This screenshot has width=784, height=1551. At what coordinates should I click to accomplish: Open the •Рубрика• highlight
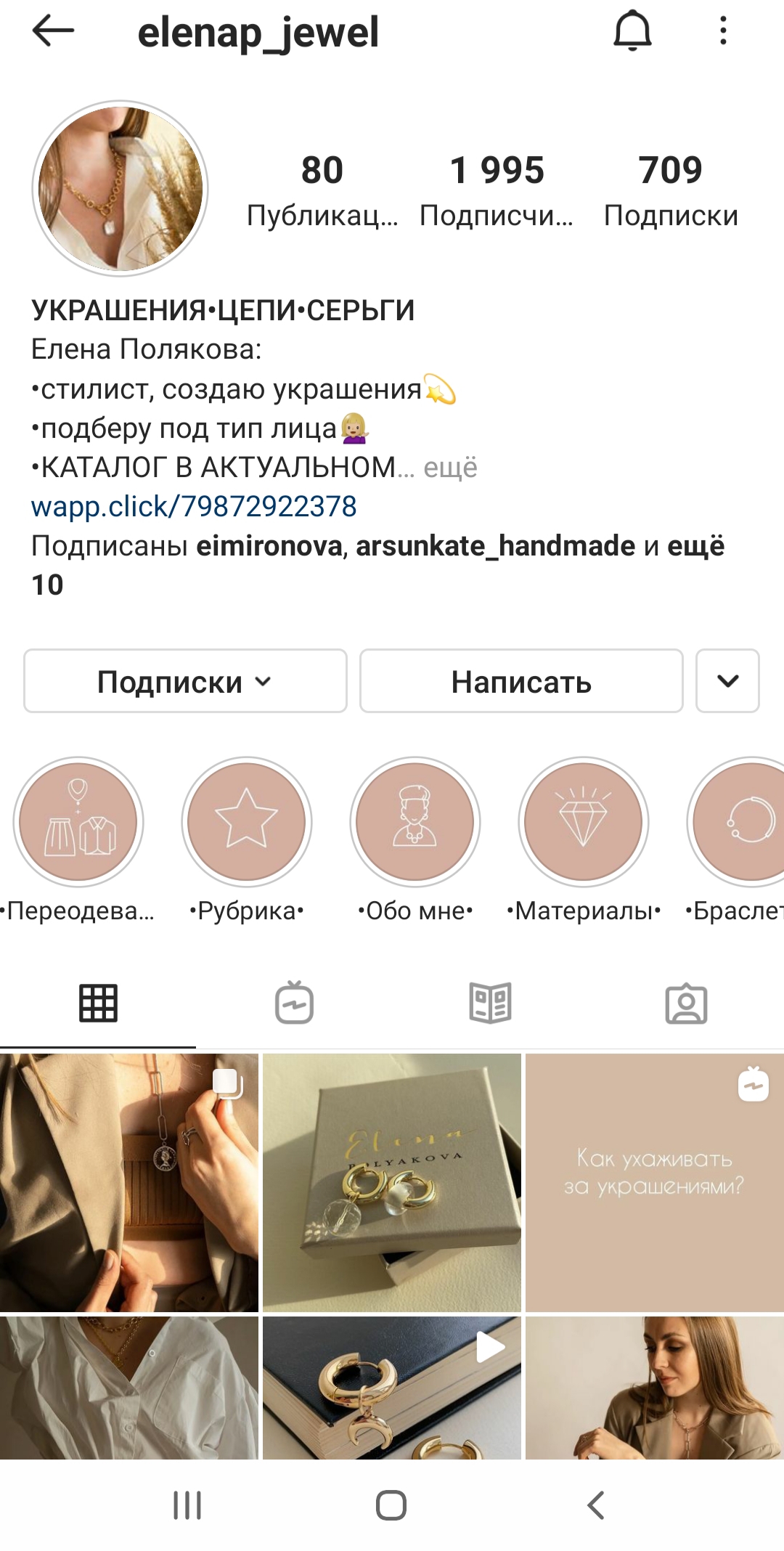(x=247, y=822)
